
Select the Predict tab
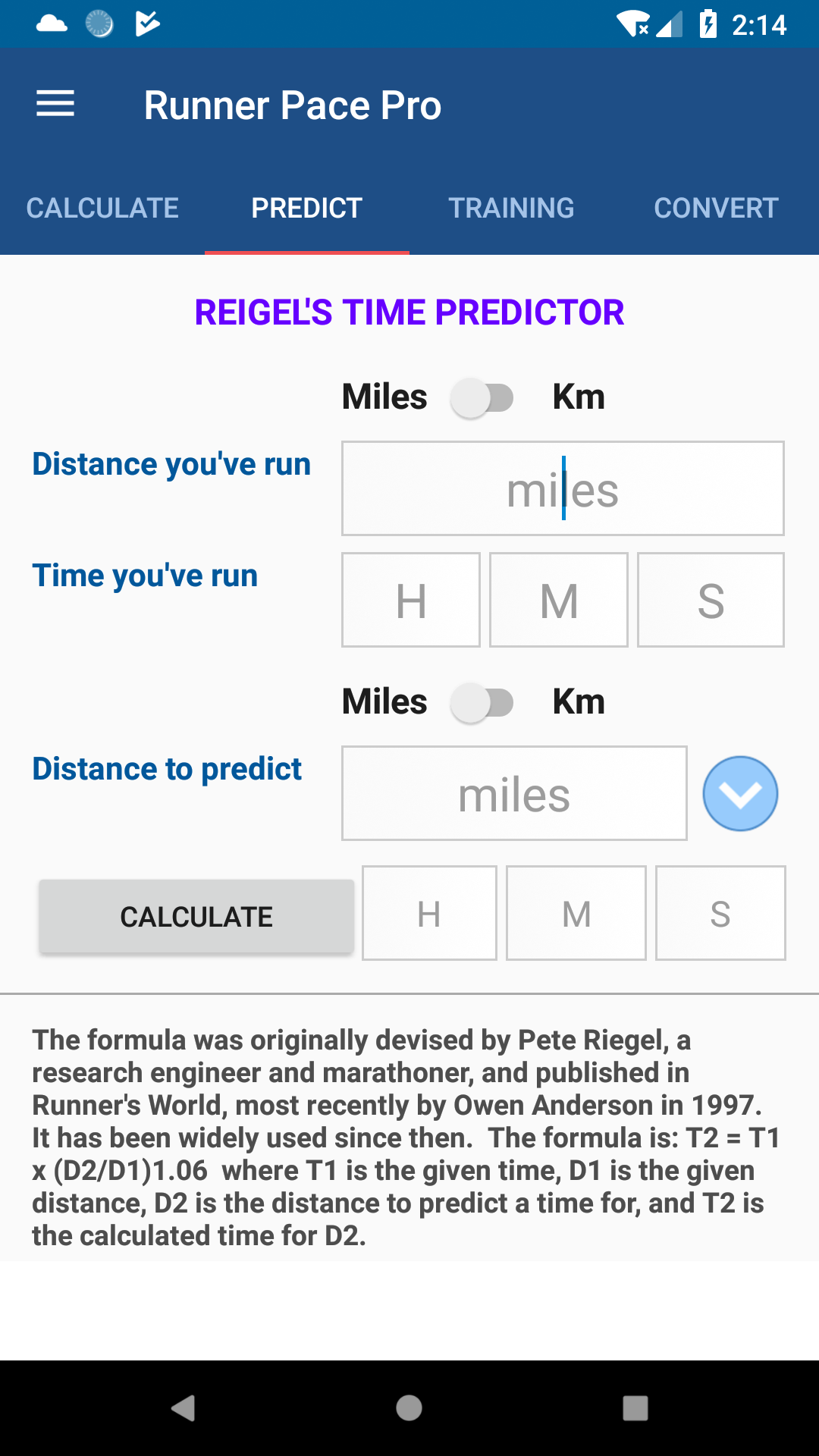(x=307, y=208)
